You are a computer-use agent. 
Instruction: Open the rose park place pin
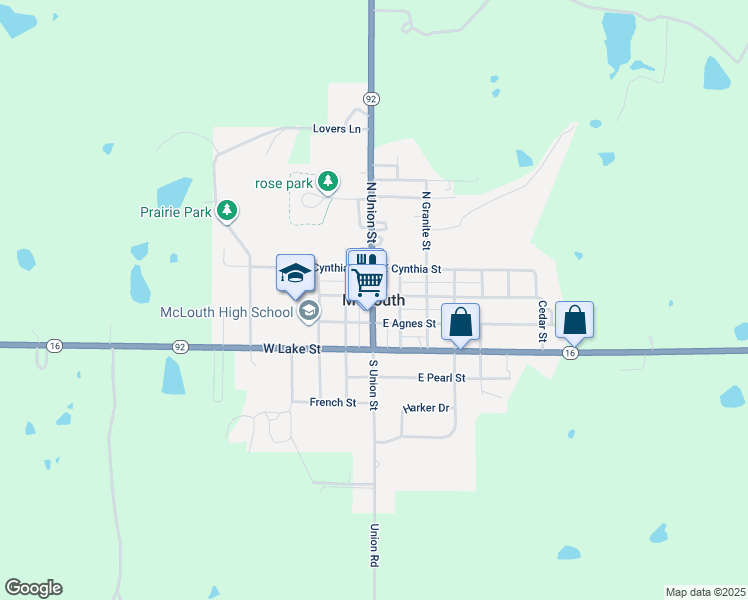click(x=328, y=183)
